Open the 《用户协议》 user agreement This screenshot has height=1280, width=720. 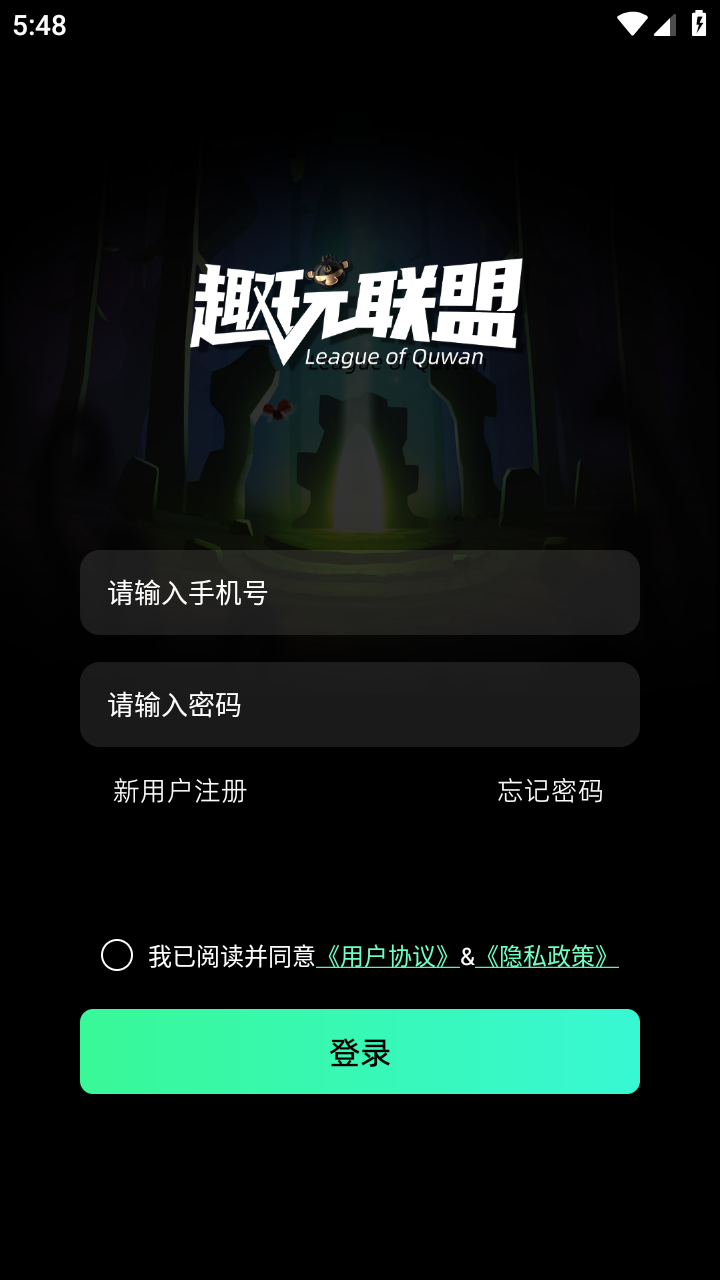[x=388, y=956]
